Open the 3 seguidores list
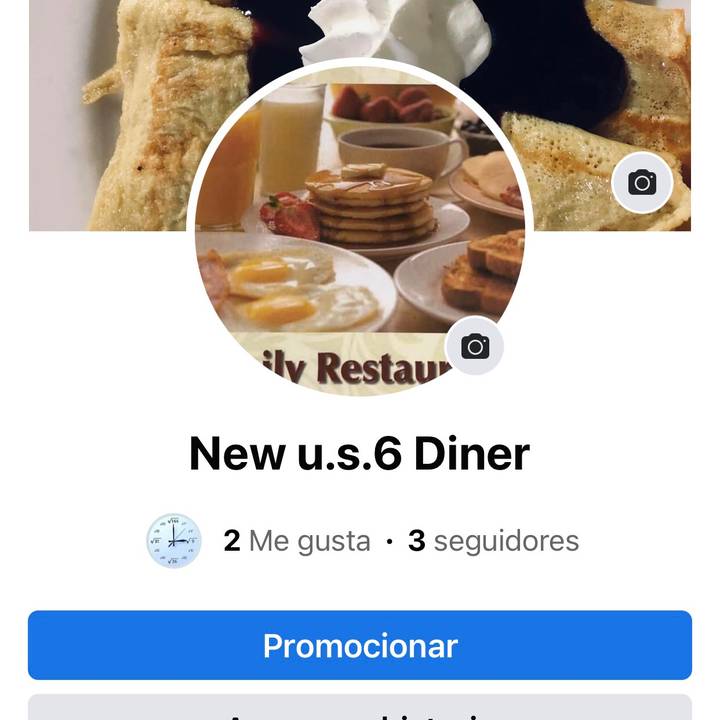The height and width of the screenshot is (720, 720). coord(493,541)
